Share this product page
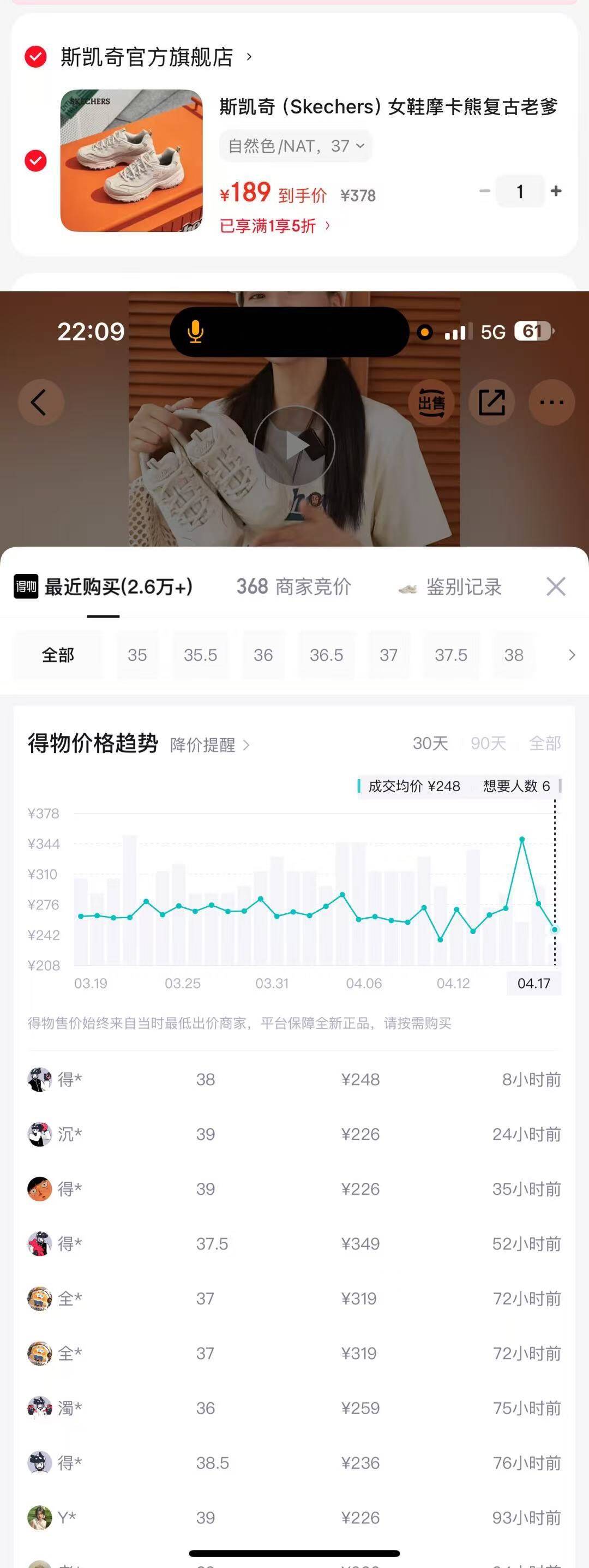The width and height of the screenshot is (589, 1568). pyautogui.click(x=491, y=402)
